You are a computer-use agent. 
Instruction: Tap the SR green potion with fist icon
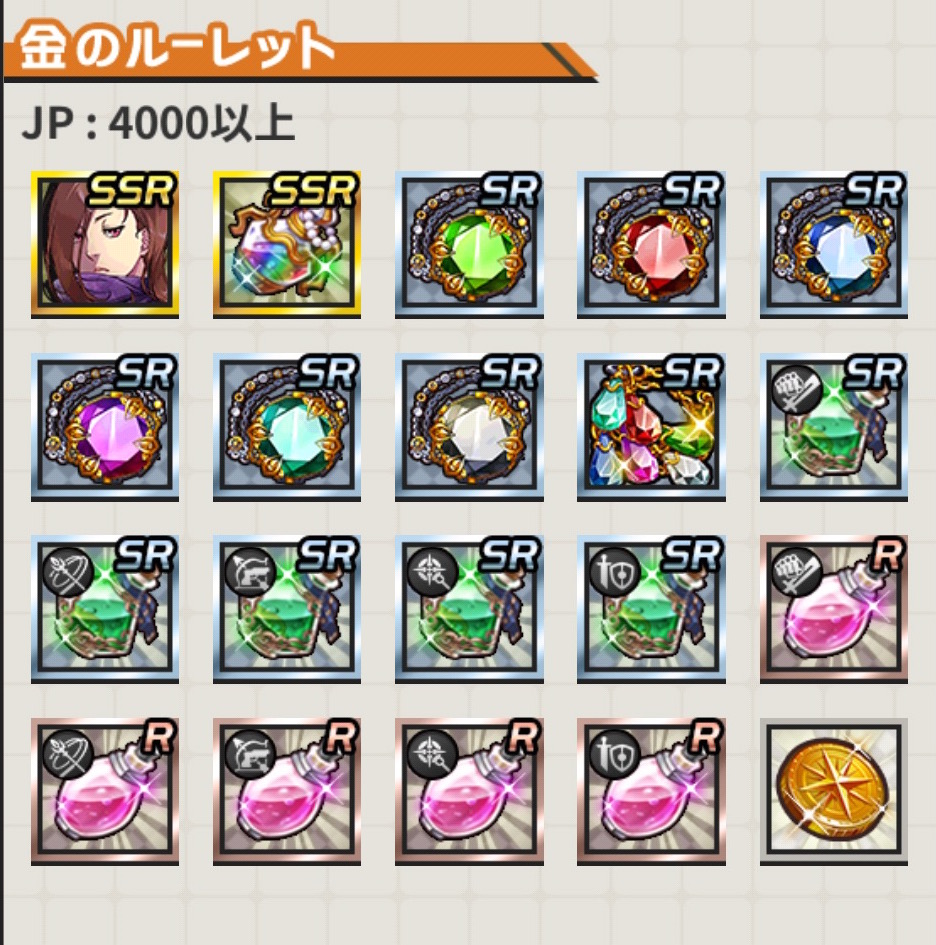[x=834, y=426]
